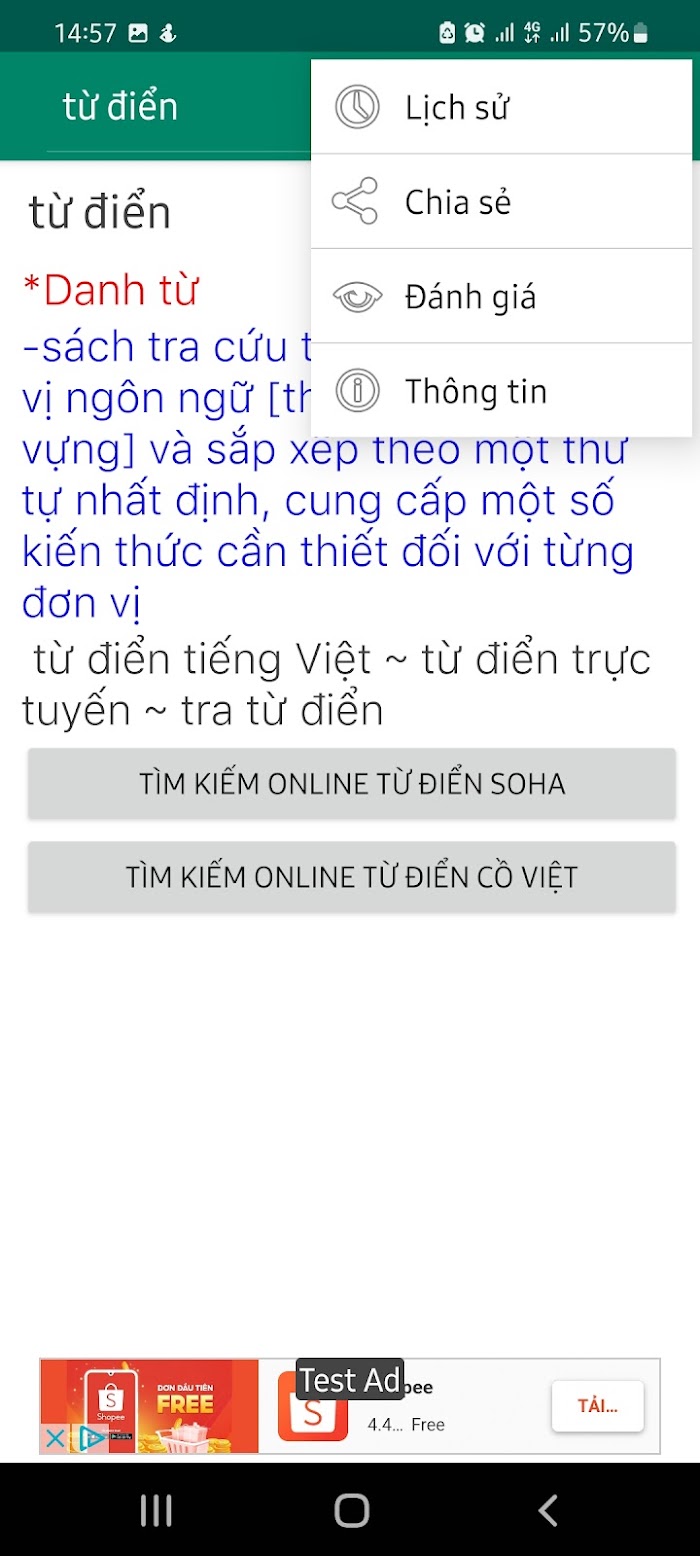Go back using system navigation
Screen dimensions: 700x1556
[x=547, y=1510]
